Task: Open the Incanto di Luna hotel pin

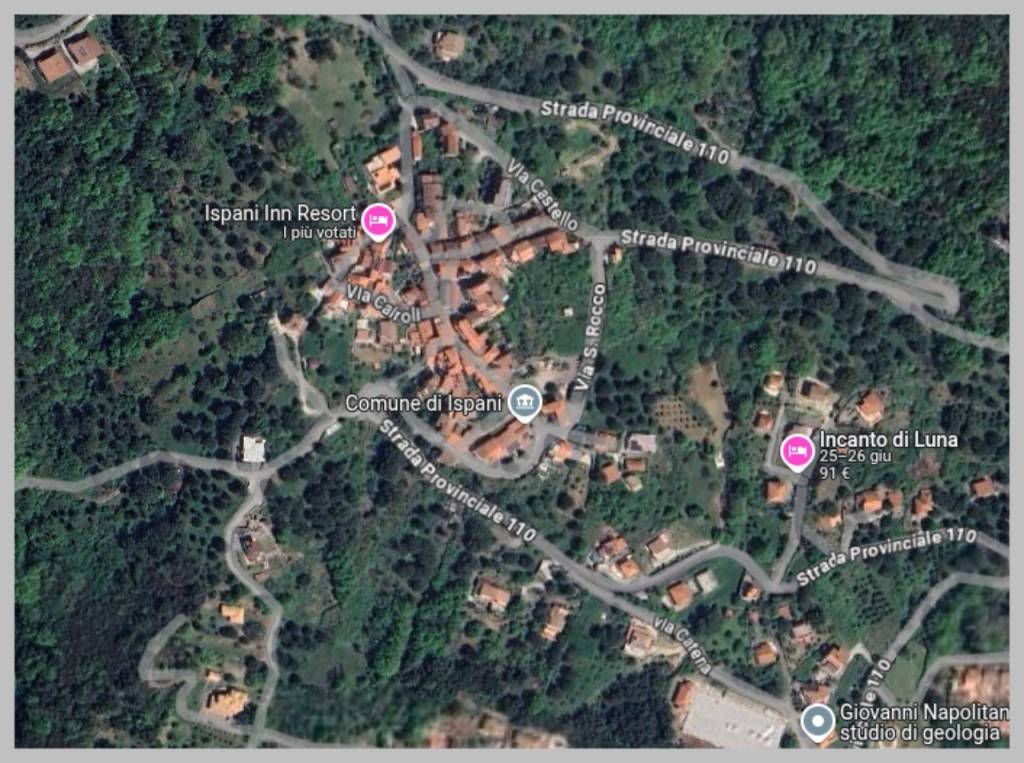Action: pos(797,452)
